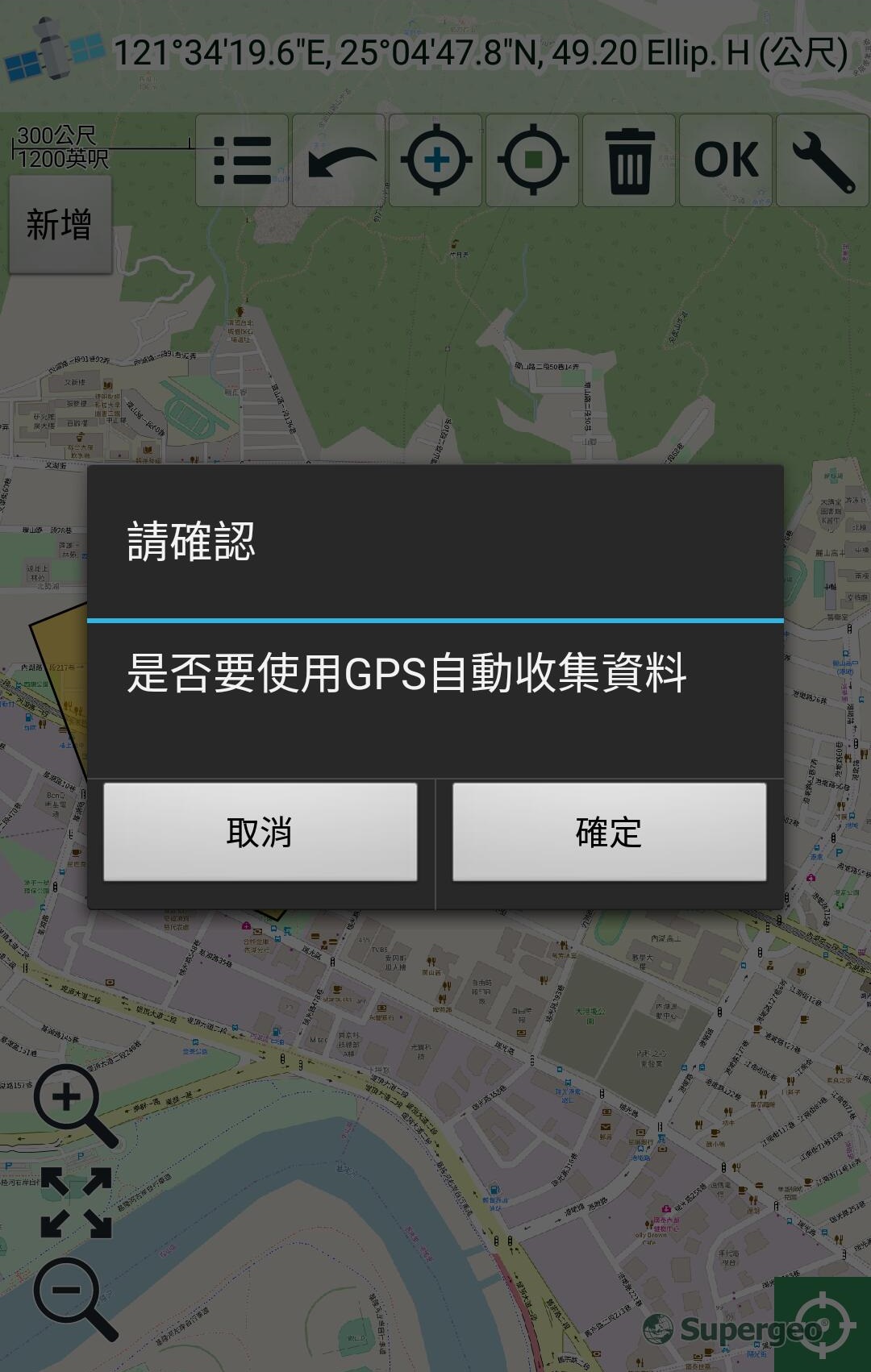Tap the crosshair green square GPS icon
This screenshot has height=1372, width=871.
point(532,160)
